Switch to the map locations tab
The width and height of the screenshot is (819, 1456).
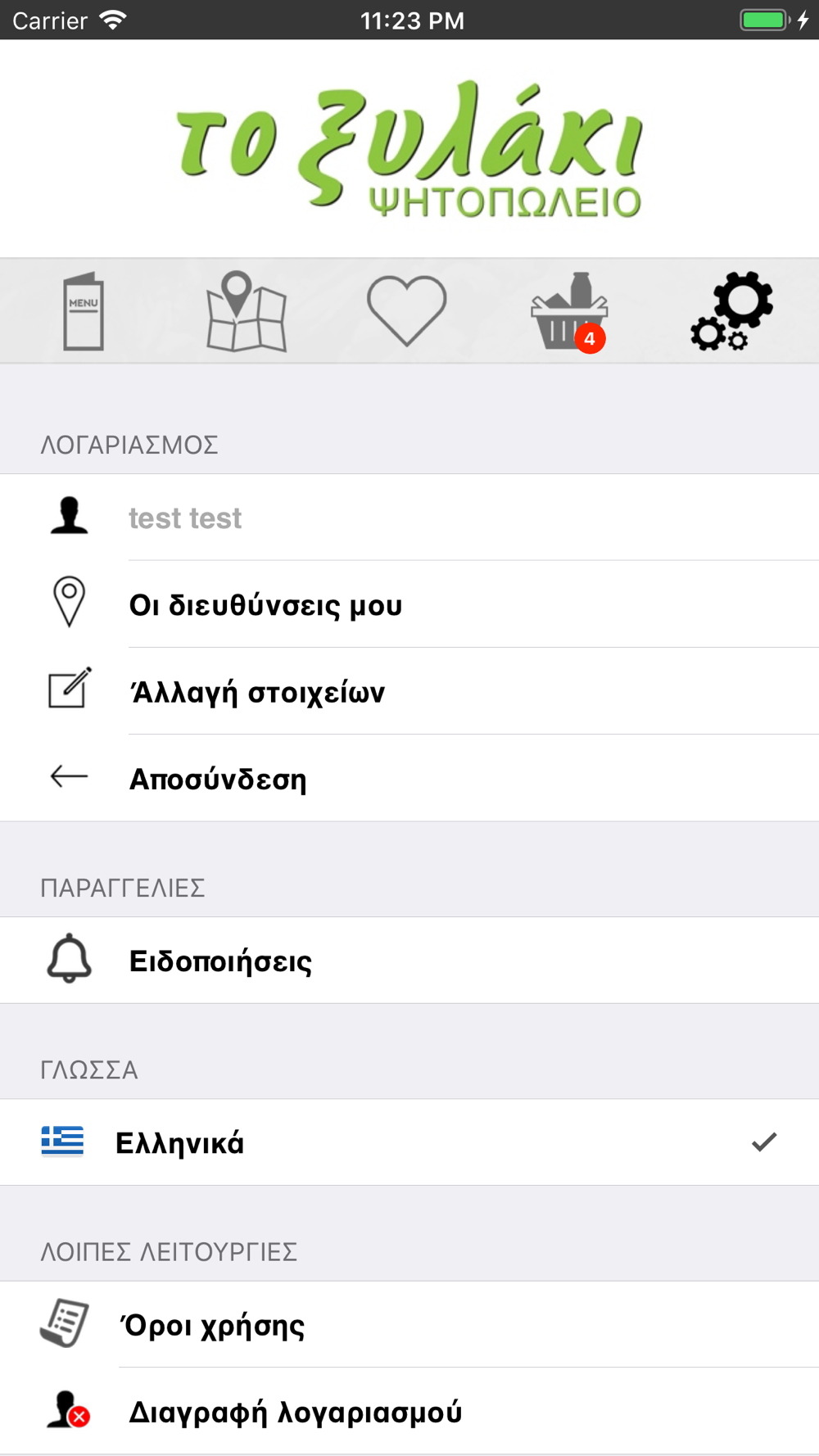pos(246,311)
